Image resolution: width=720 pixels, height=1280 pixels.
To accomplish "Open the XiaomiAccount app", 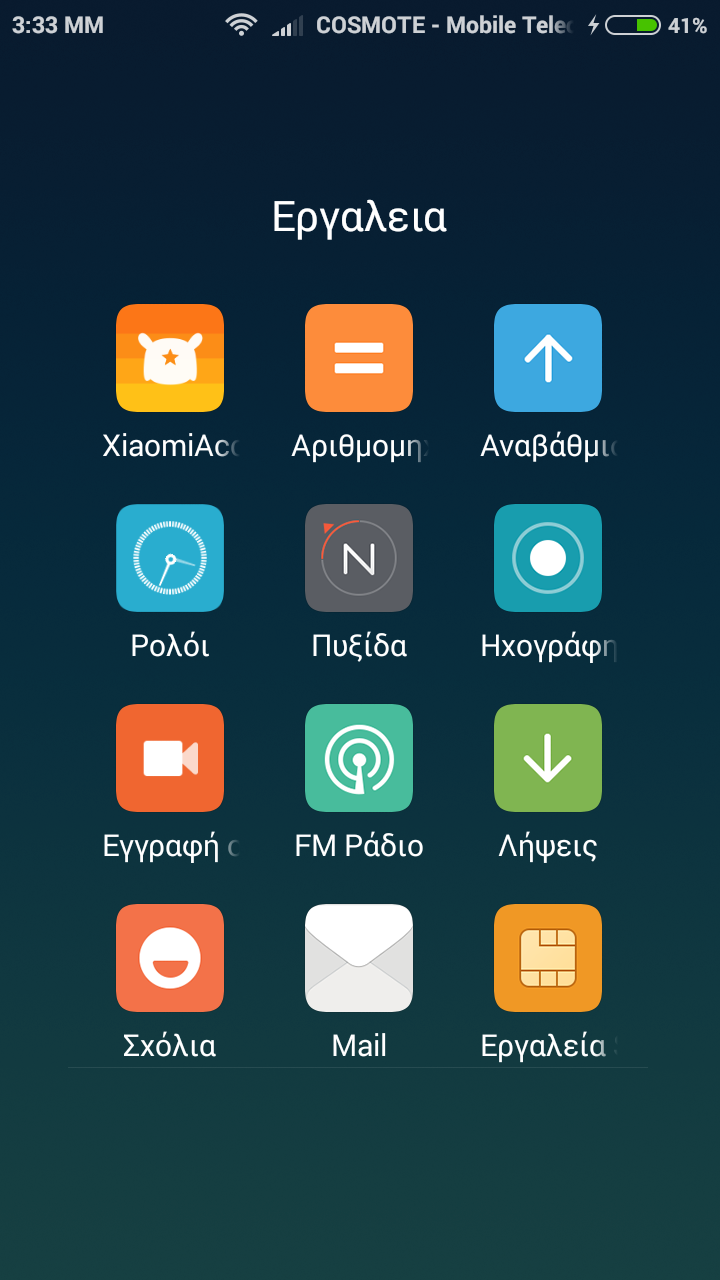I will [x=170, y=358].
